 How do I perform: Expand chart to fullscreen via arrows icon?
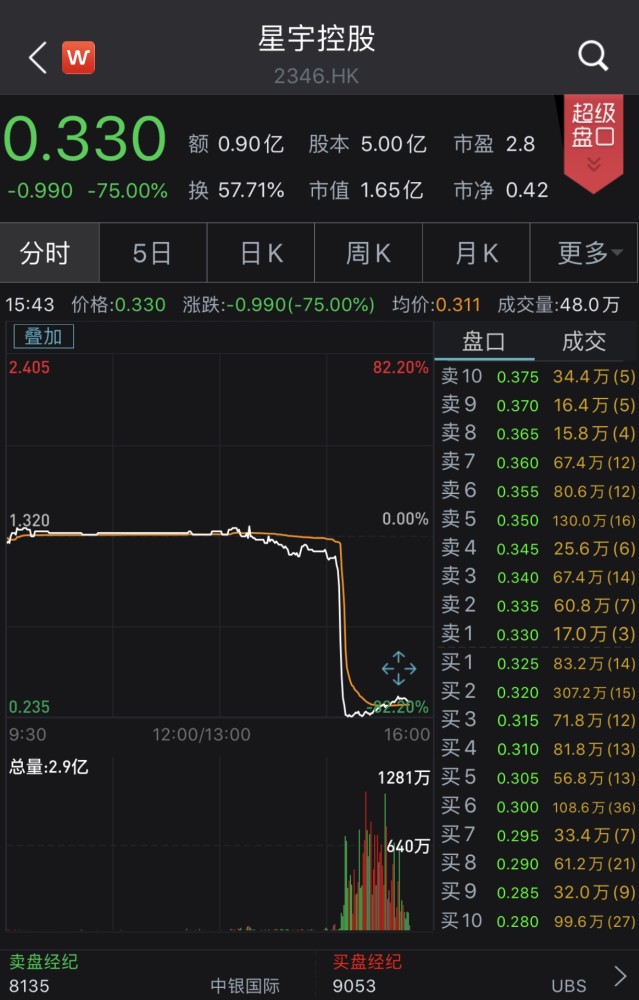399,668
